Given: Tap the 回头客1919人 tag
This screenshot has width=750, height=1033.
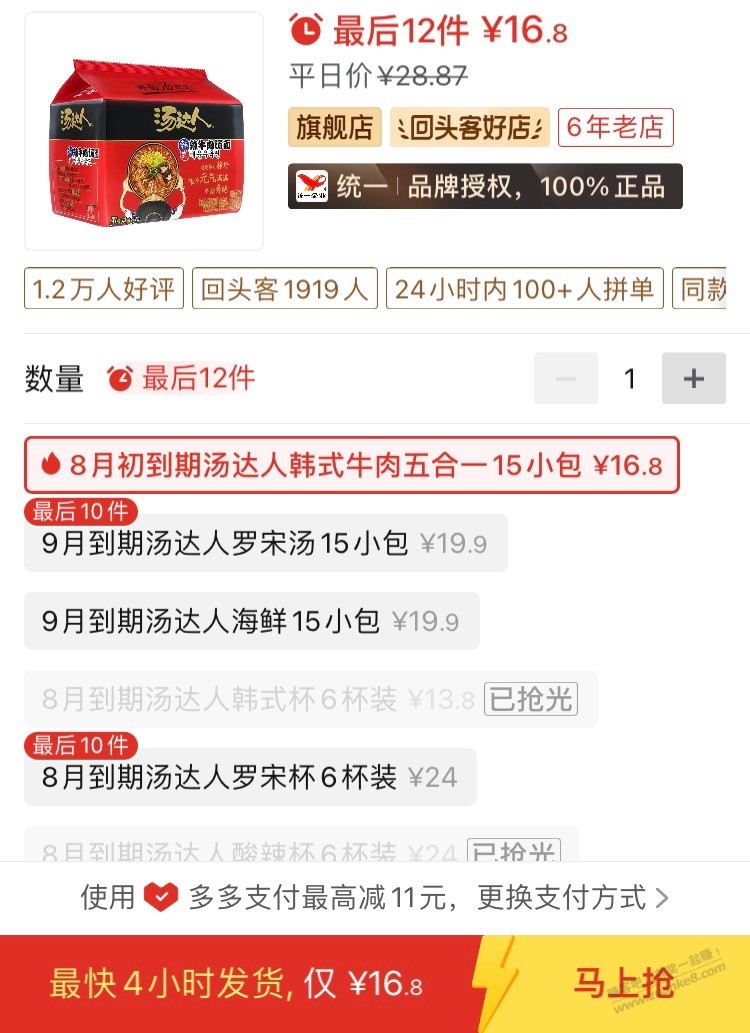Looking at the screenshot, I should click(284, 290).
